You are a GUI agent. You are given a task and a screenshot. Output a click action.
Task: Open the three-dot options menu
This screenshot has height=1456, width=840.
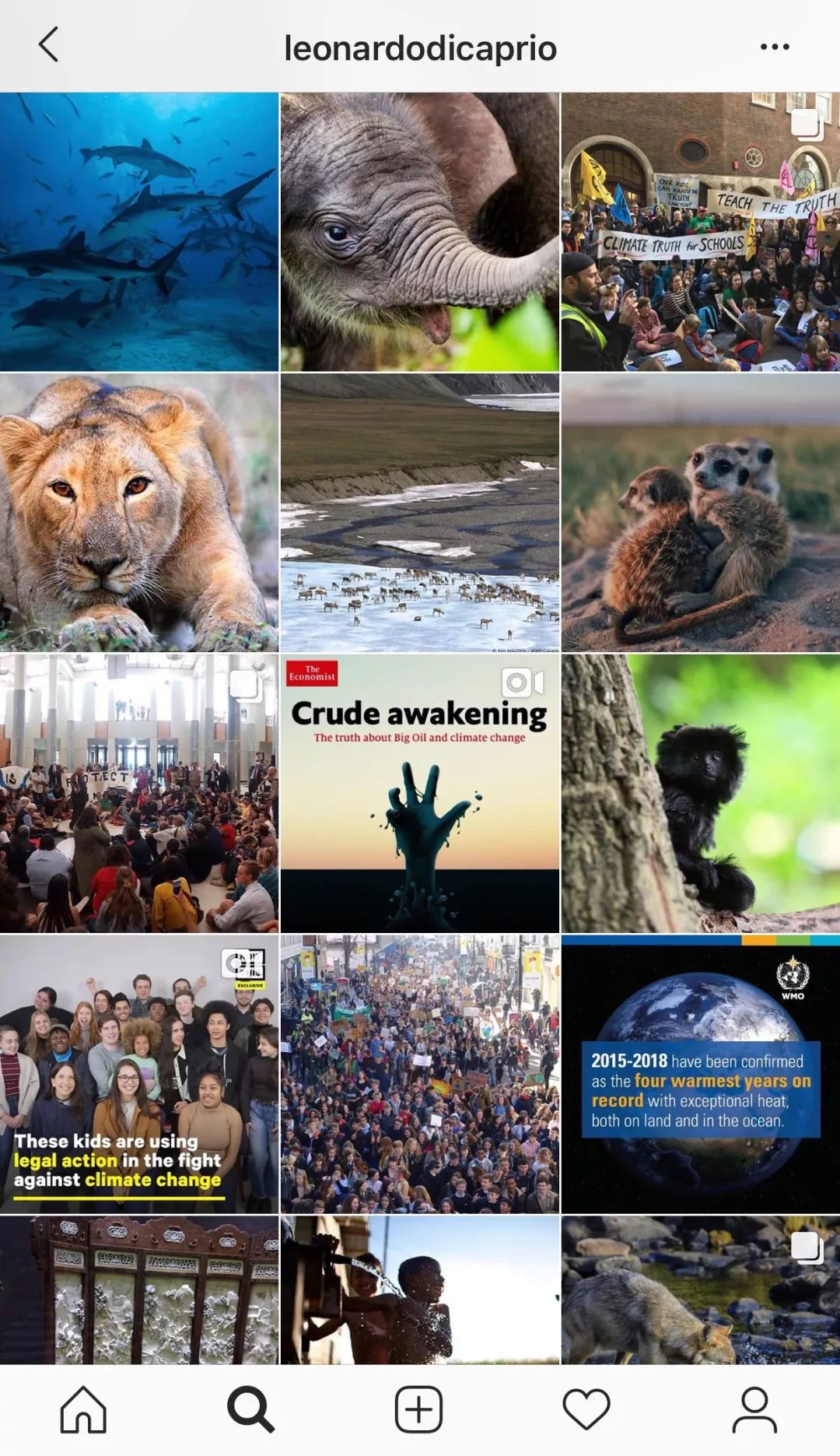coord(775,47)
